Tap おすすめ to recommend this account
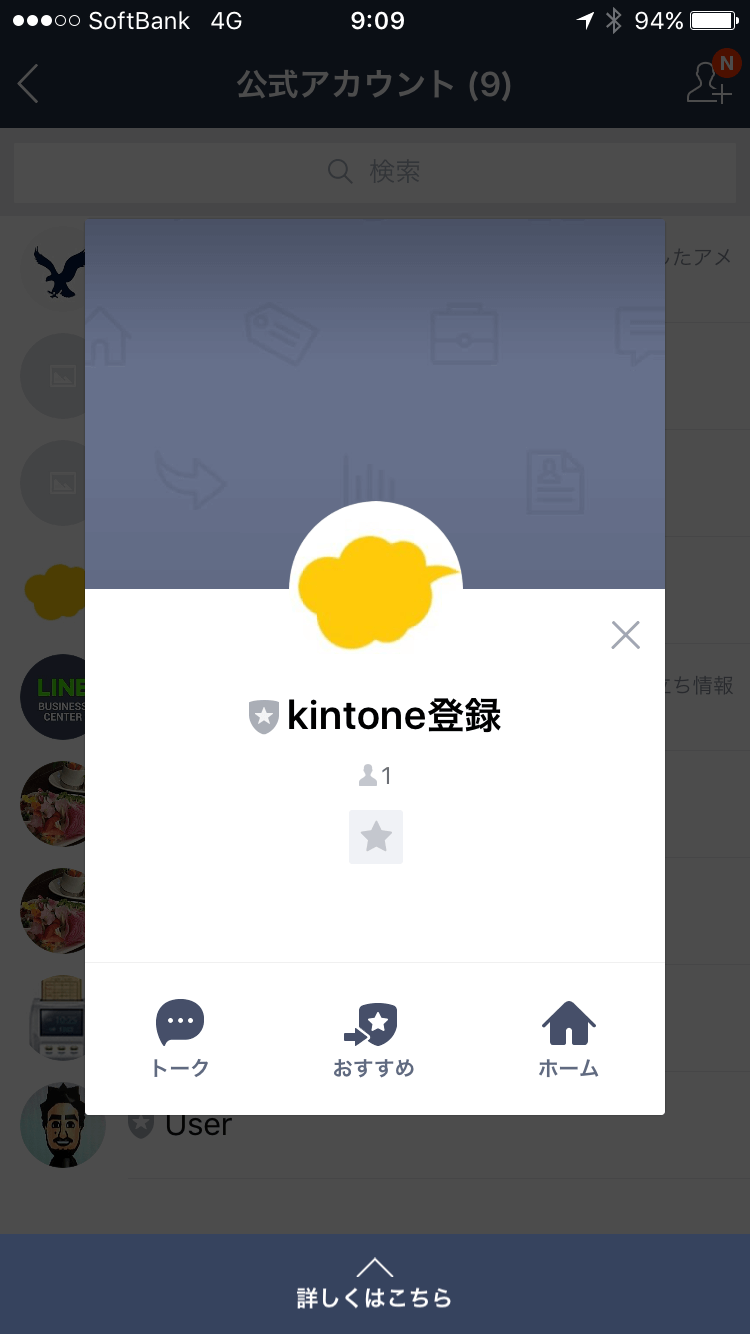Viewport: 750px width, 1334px height. [373, 1040]
